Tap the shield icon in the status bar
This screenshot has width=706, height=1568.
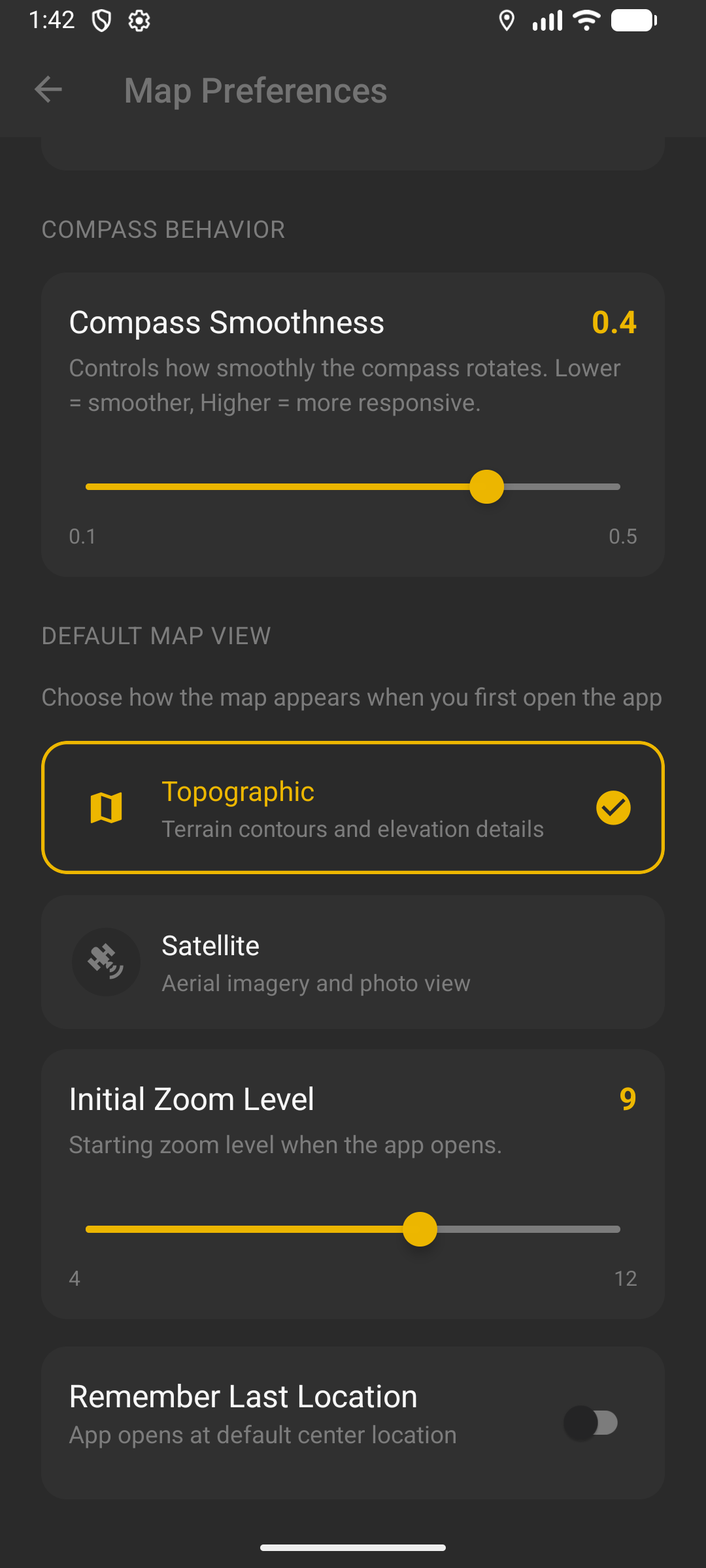(x=101, y=20)
